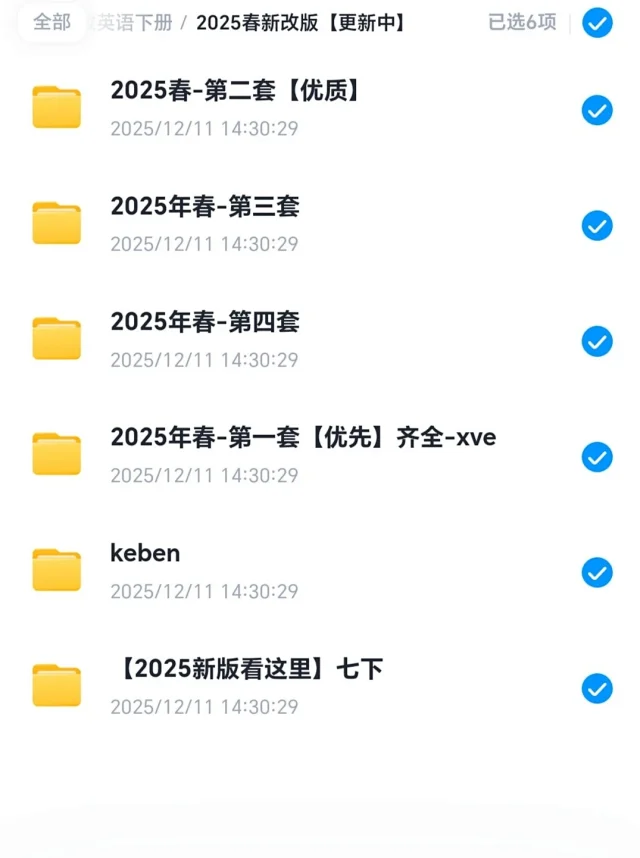The width and height of the screenshot is (640, 858).
Task: Open folder 【2025新版看这里】七下
Action: coord(246,669)
